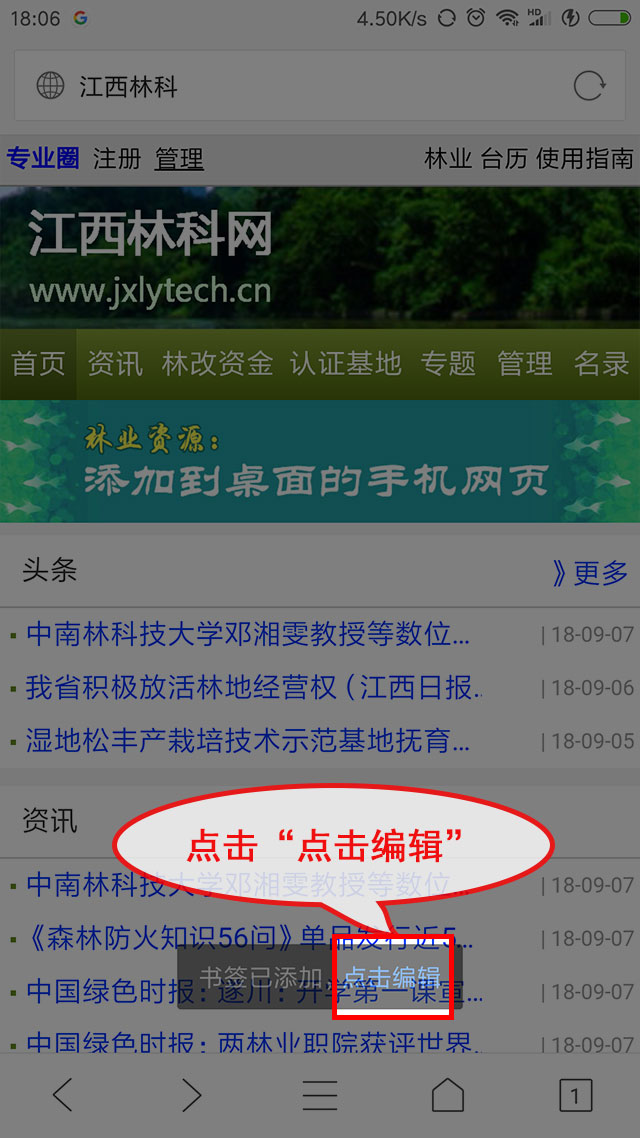Go to the browser home page
Image resolution: width=640 pixels, height=1138 pixels.
[x=447, y=1095]
